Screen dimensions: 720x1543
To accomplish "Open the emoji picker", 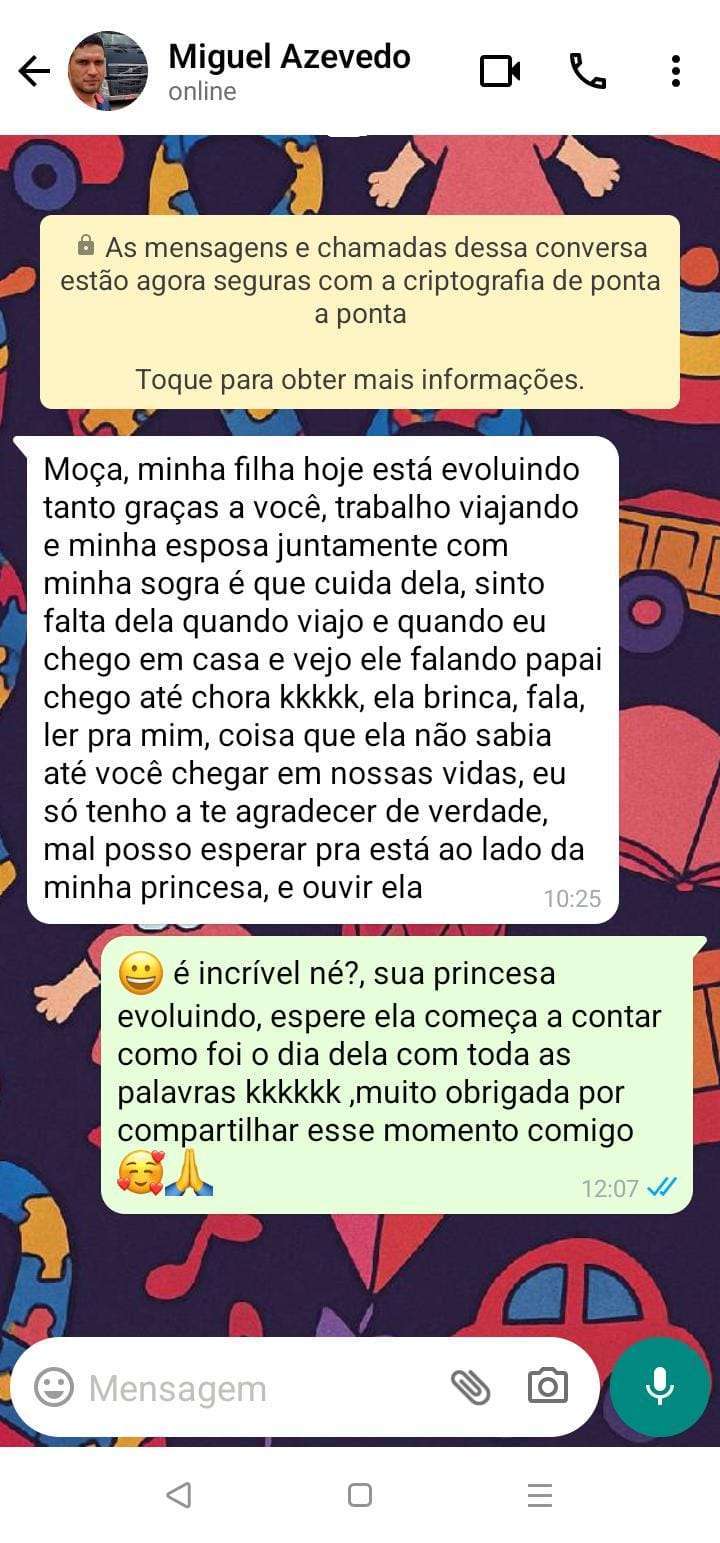I will point(54,1387).
